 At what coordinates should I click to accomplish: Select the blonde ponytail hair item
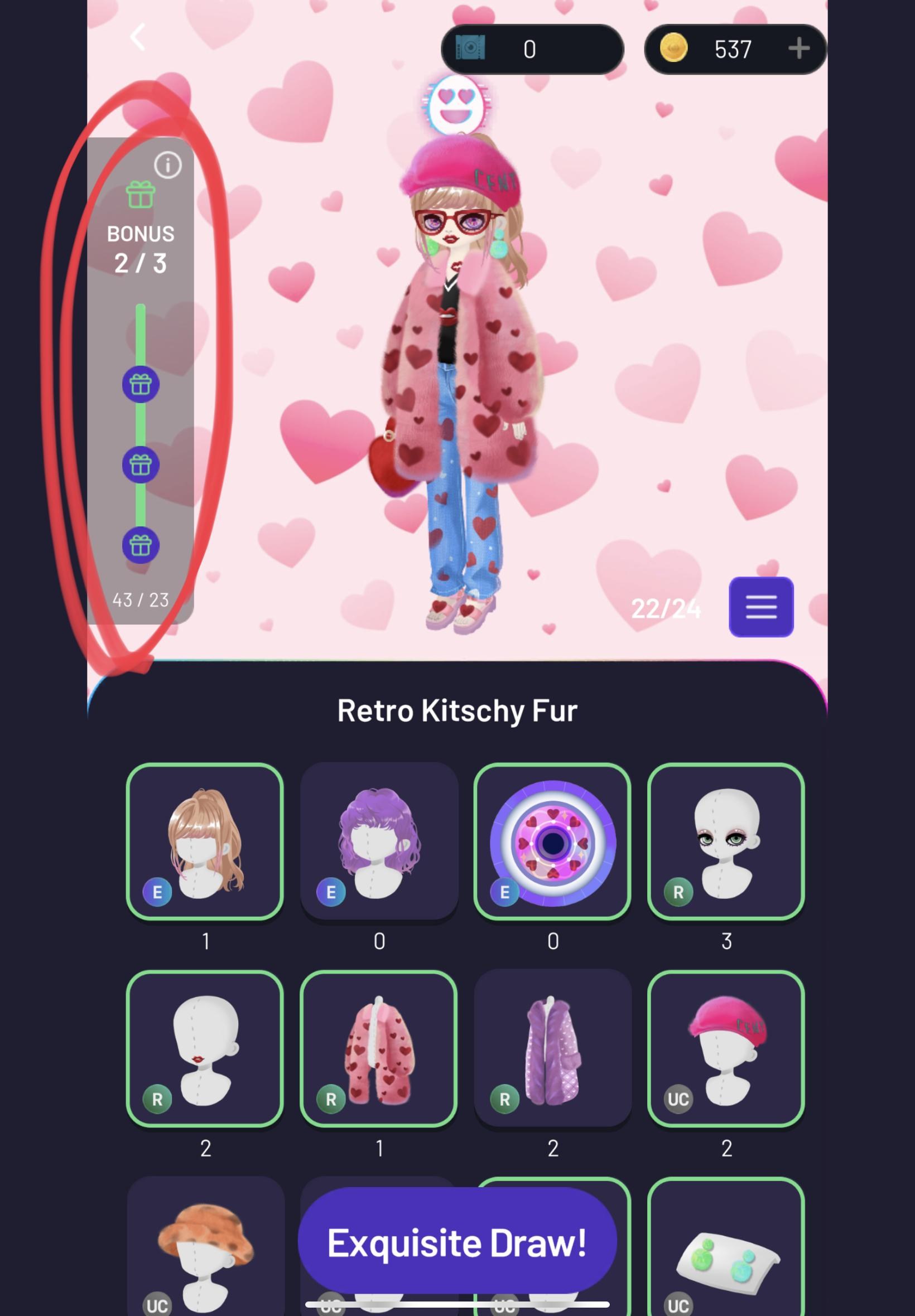click(x=205, y=841)
